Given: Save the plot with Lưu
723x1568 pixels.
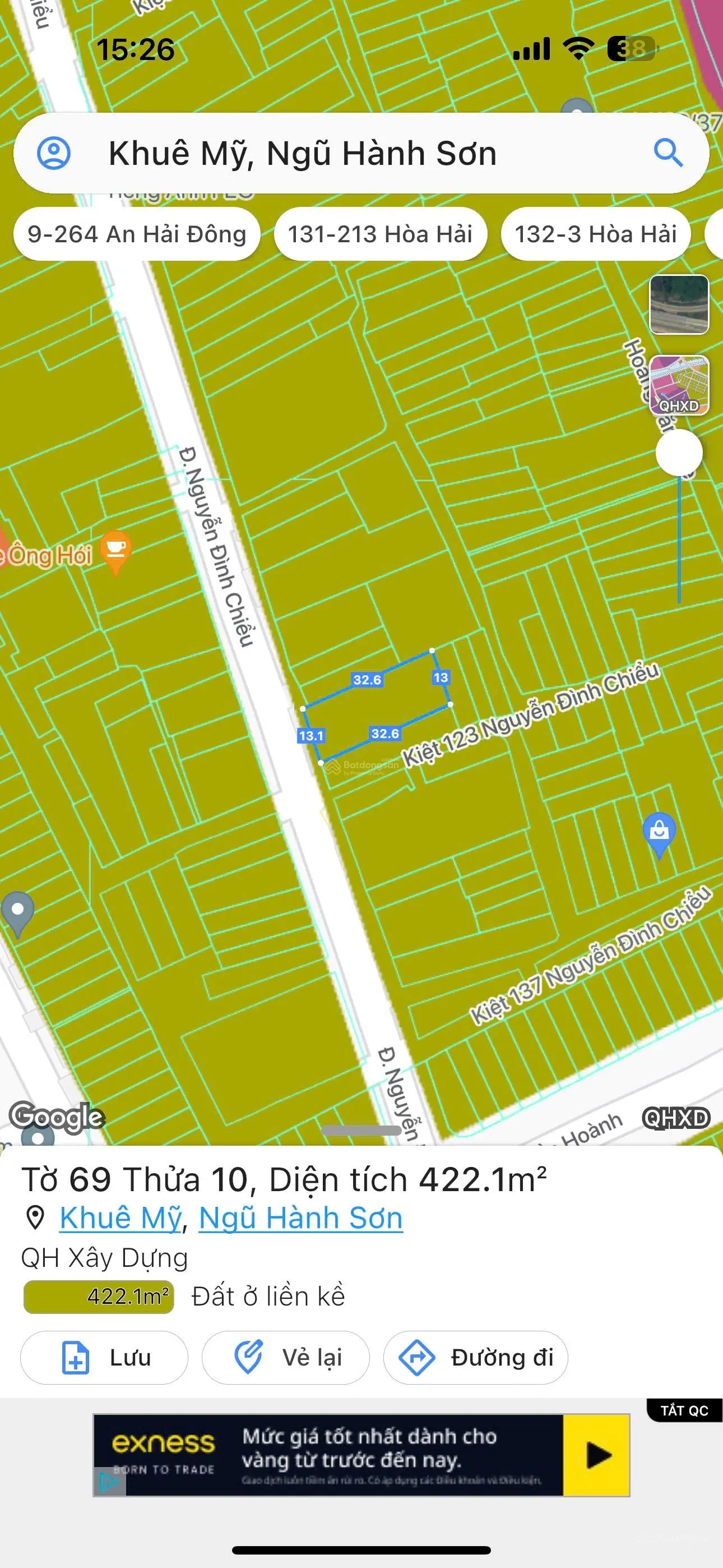Looking at the screenshot, I should [x=104, y=1357].
